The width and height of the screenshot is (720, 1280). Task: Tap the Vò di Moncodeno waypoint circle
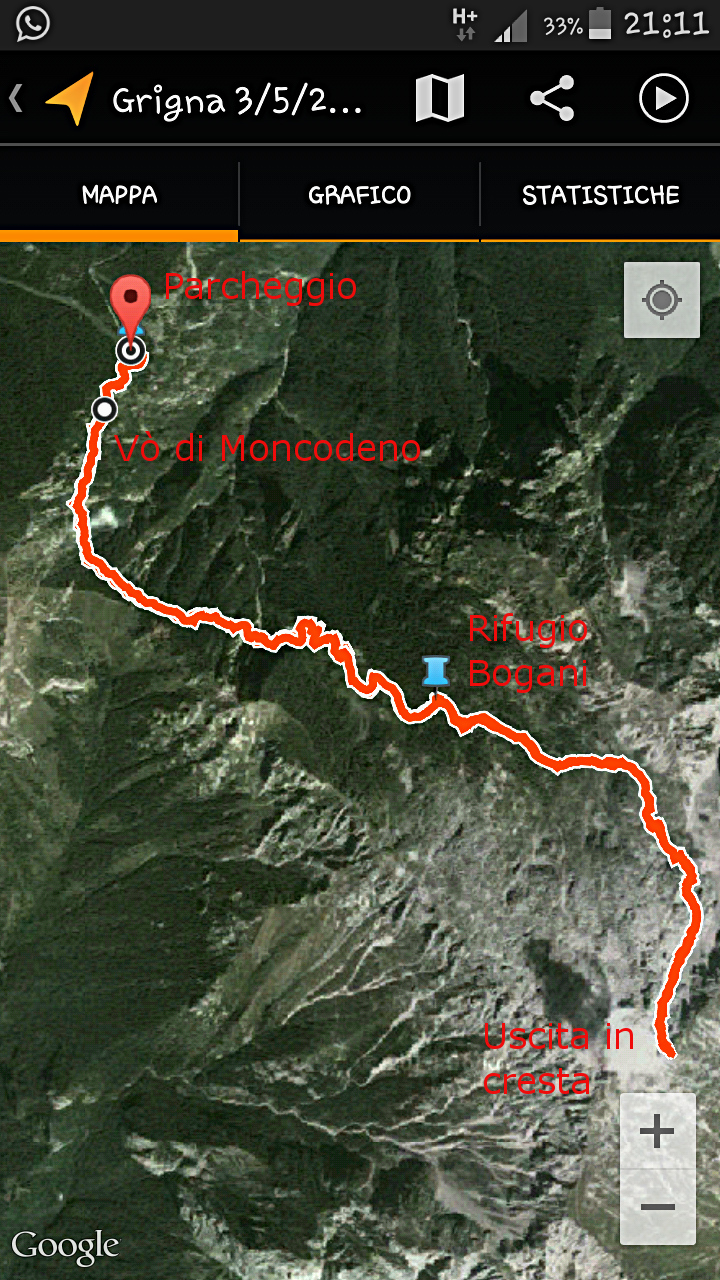click(x=103, y=410)
